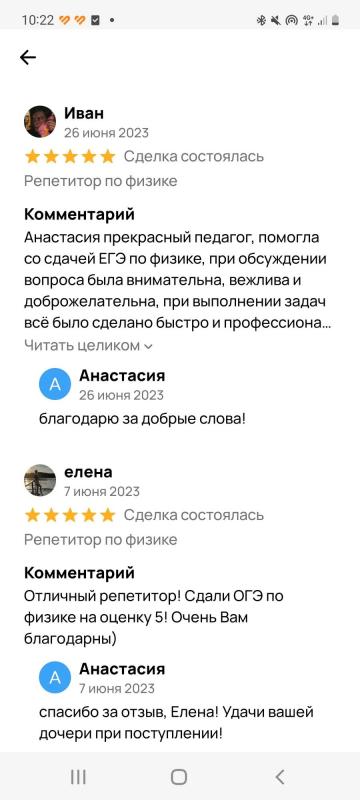360x800 pixels.
Task: Go back using the top-left arrow
Action: pos(28,58)
